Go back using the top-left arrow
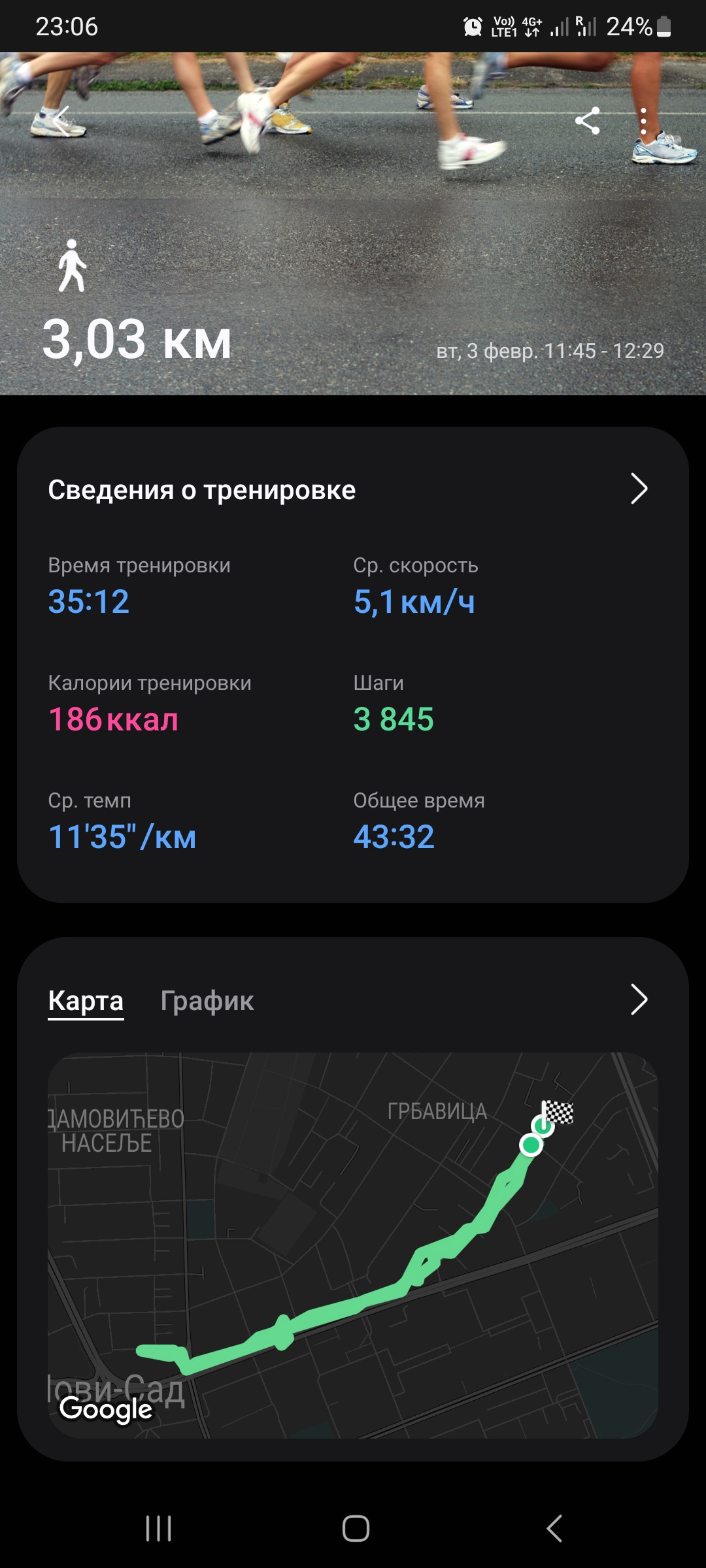Viewport: 706px width, 1568px height. point(62,120)
